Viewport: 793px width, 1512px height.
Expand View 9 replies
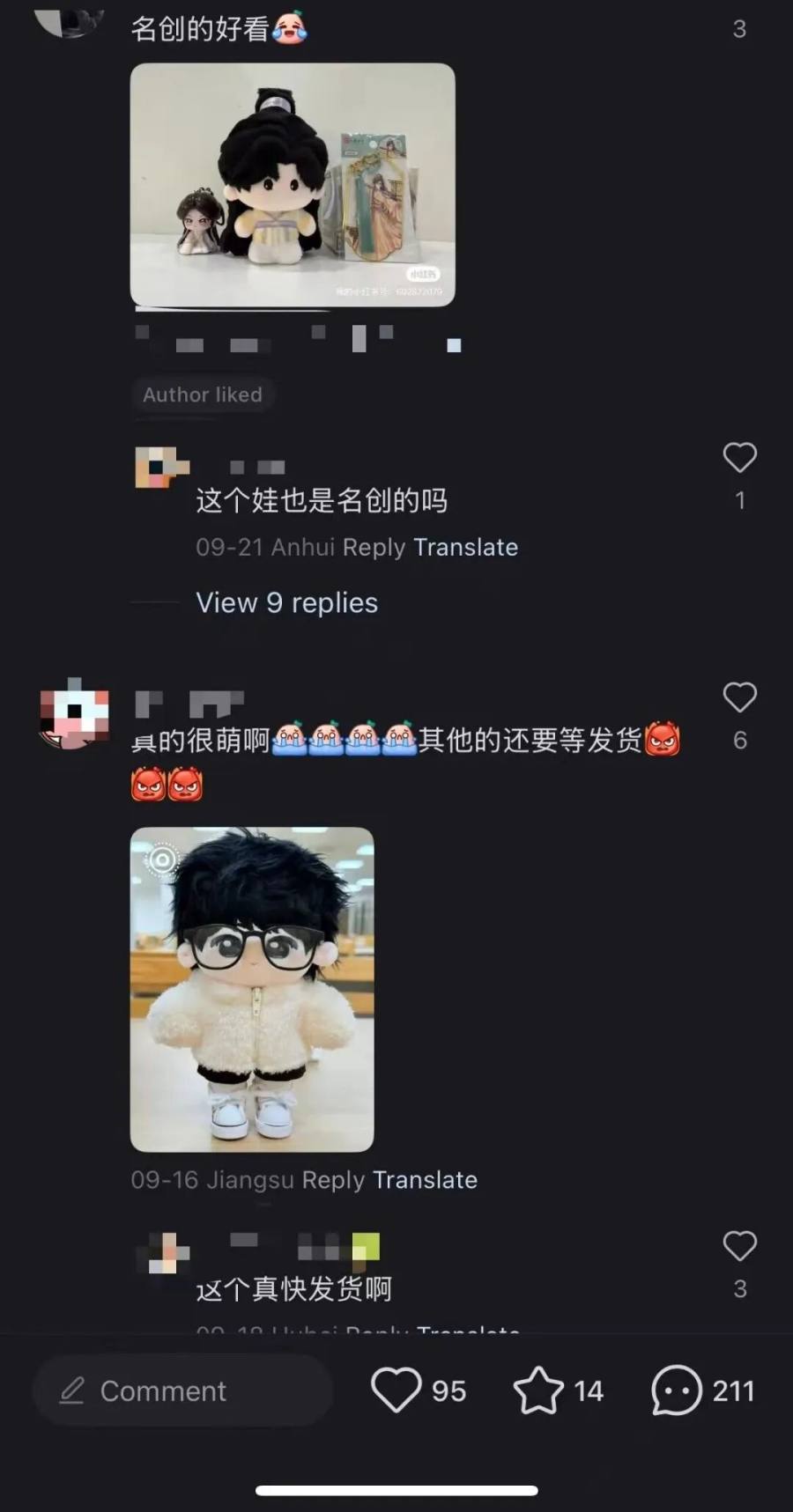pos(286,602)
